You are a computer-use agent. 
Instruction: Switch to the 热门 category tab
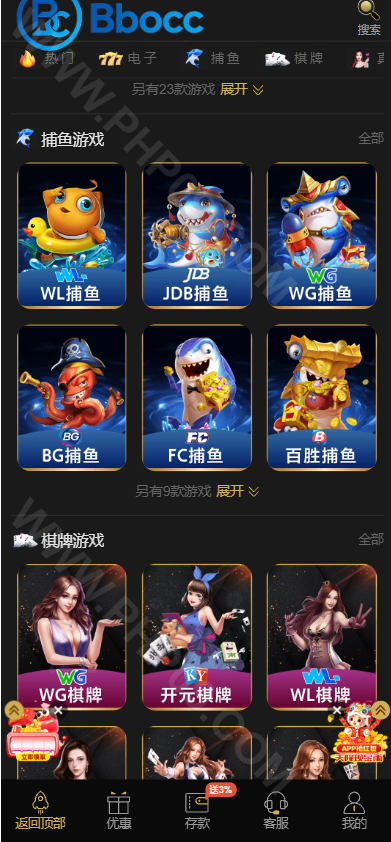pos(46,58)
